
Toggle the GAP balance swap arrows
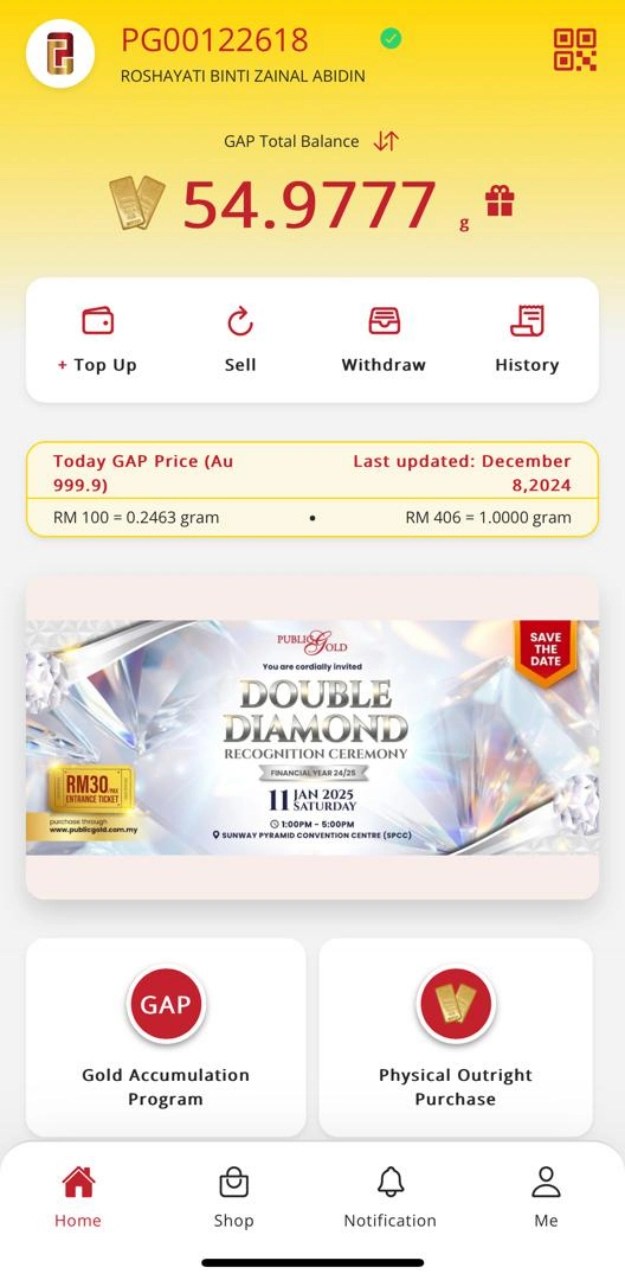[x=385, y=142]
